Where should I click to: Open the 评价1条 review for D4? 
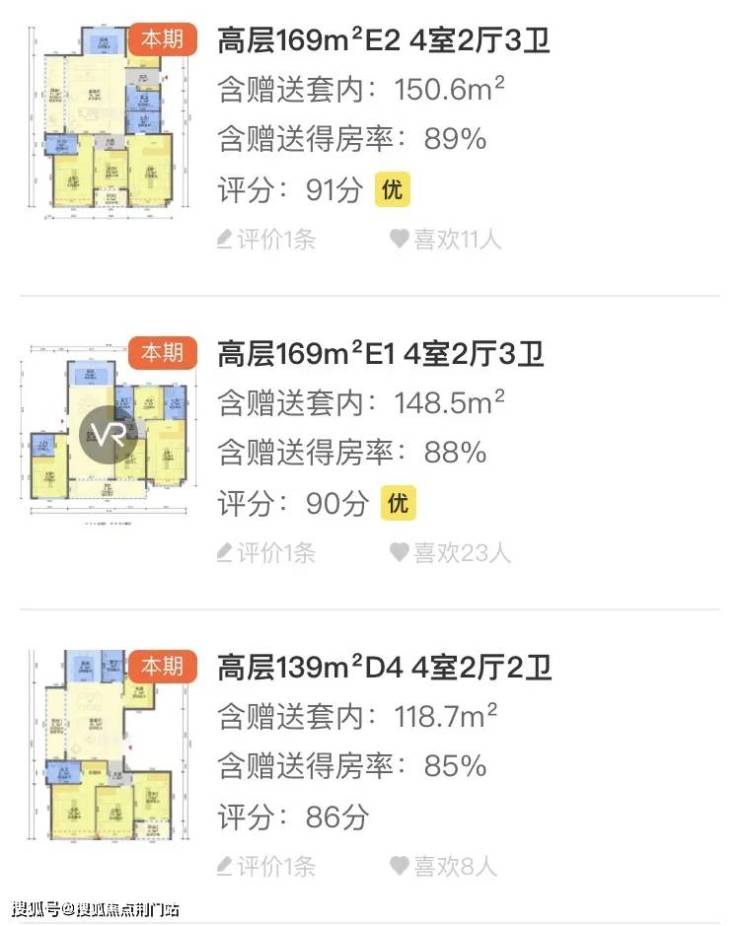coord(266,865)
